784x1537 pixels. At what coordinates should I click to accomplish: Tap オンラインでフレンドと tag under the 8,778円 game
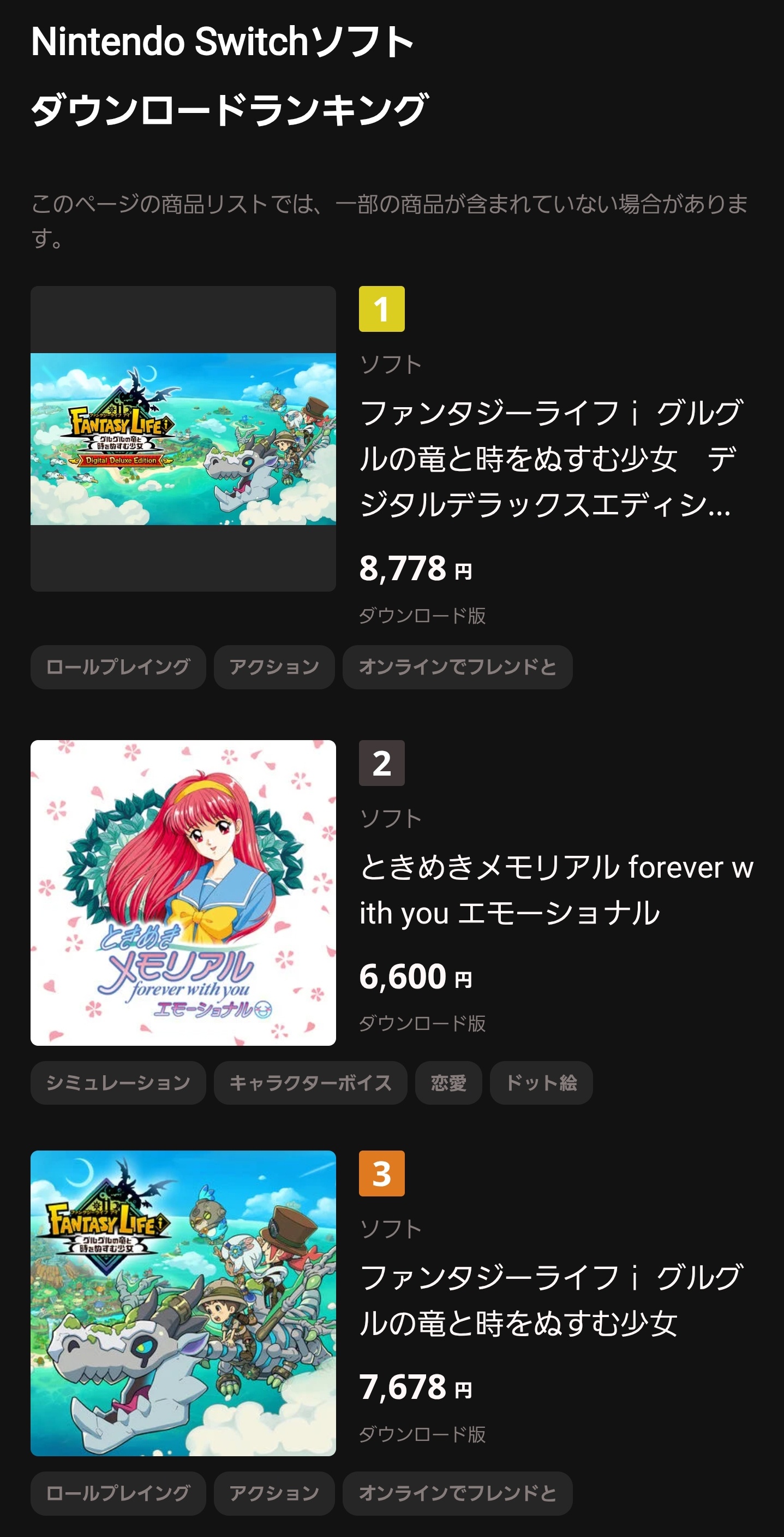pyautogui.click(x=457, y=667)
